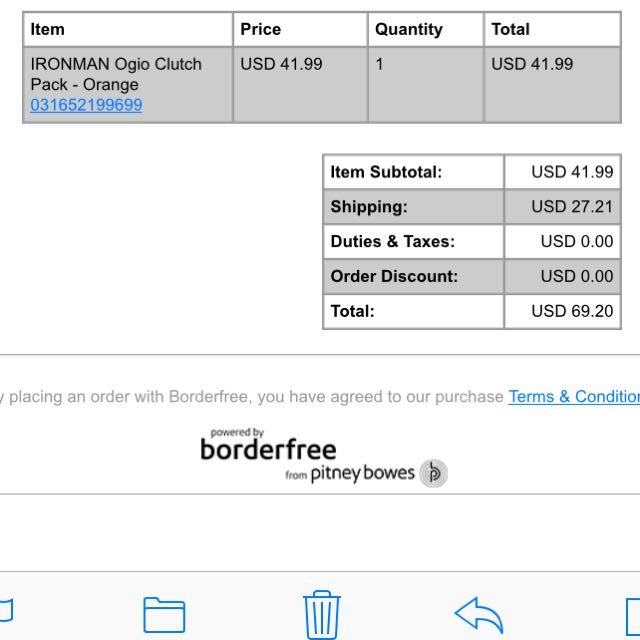Move this email to a folder
This screenshot has height=640, width=640.
point(164,614)
